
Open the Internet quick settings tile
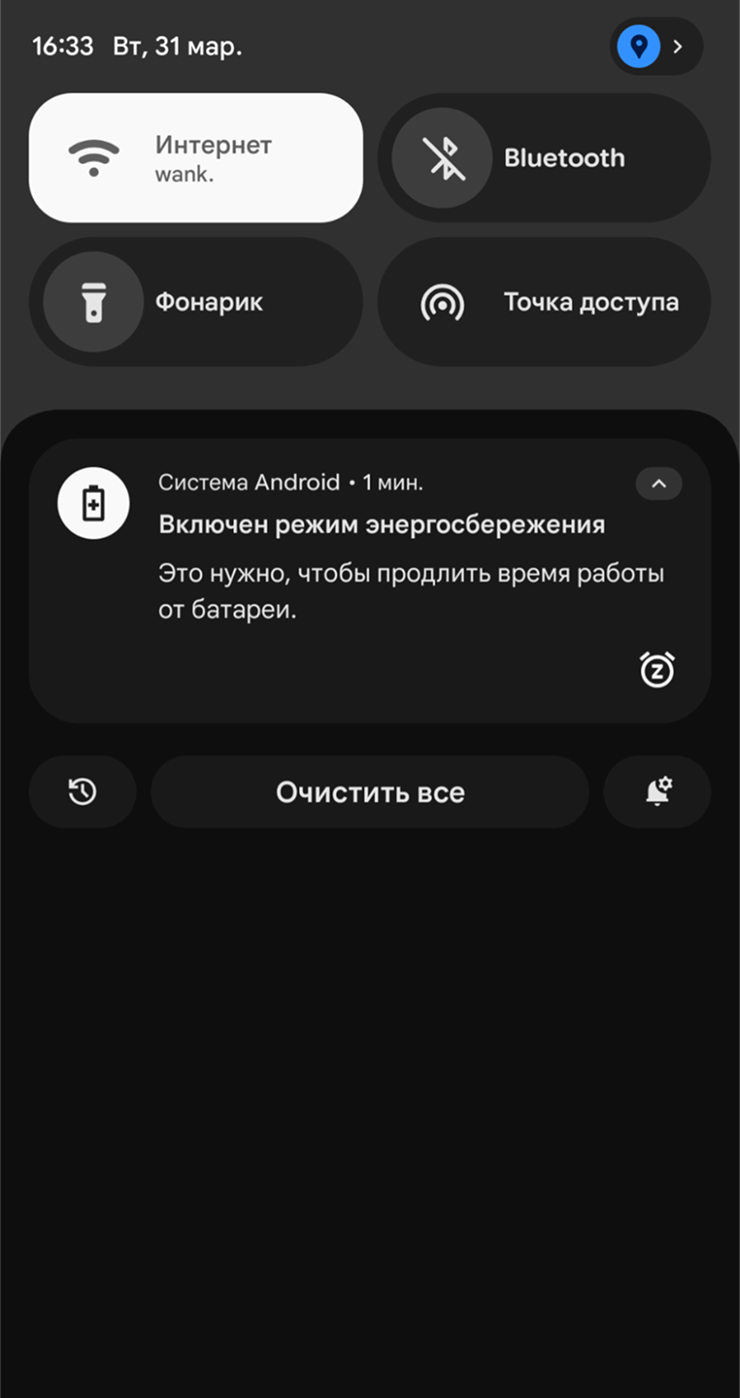coord(196,158)
